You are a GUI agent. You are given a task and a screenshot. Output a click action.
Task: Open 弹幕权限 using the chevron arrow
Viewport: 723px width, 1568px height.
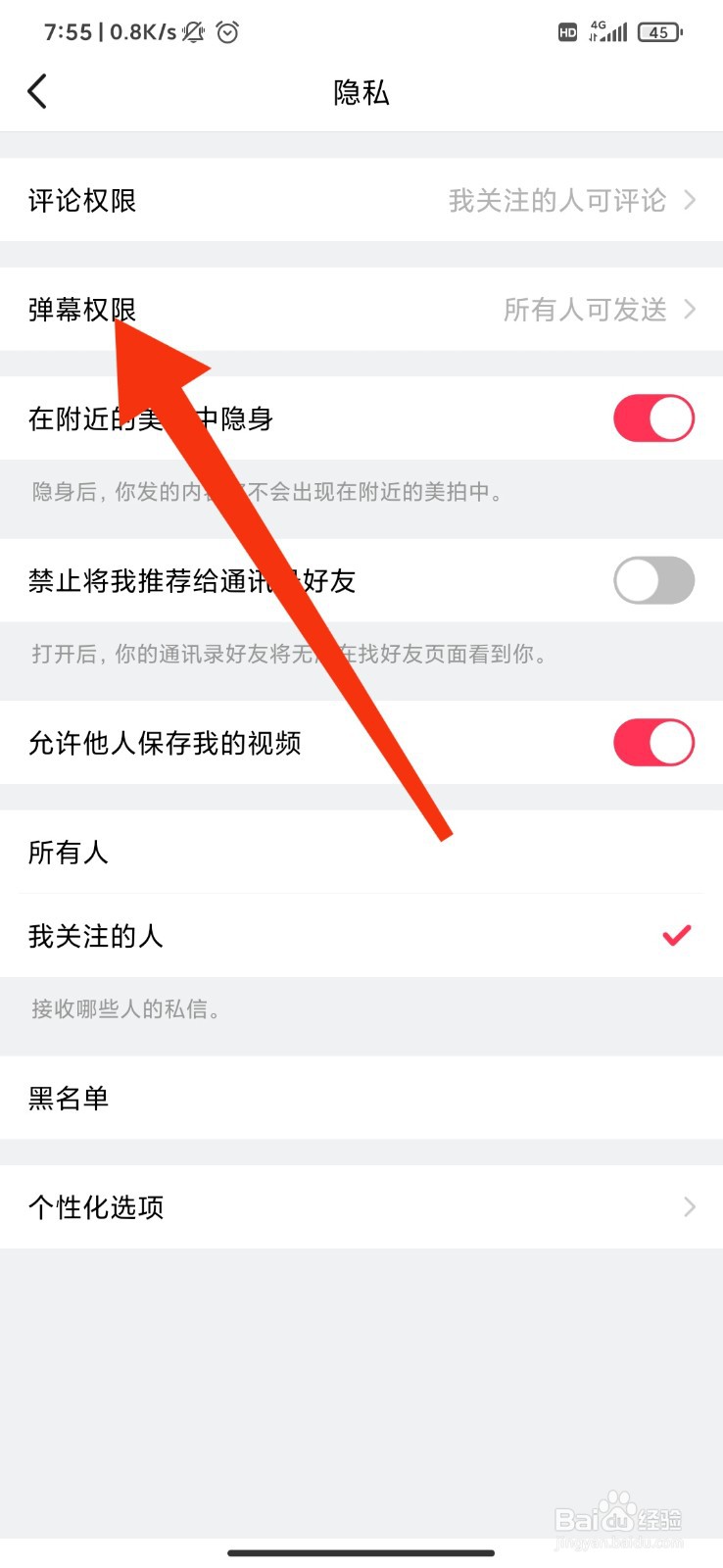pos(698,310)
